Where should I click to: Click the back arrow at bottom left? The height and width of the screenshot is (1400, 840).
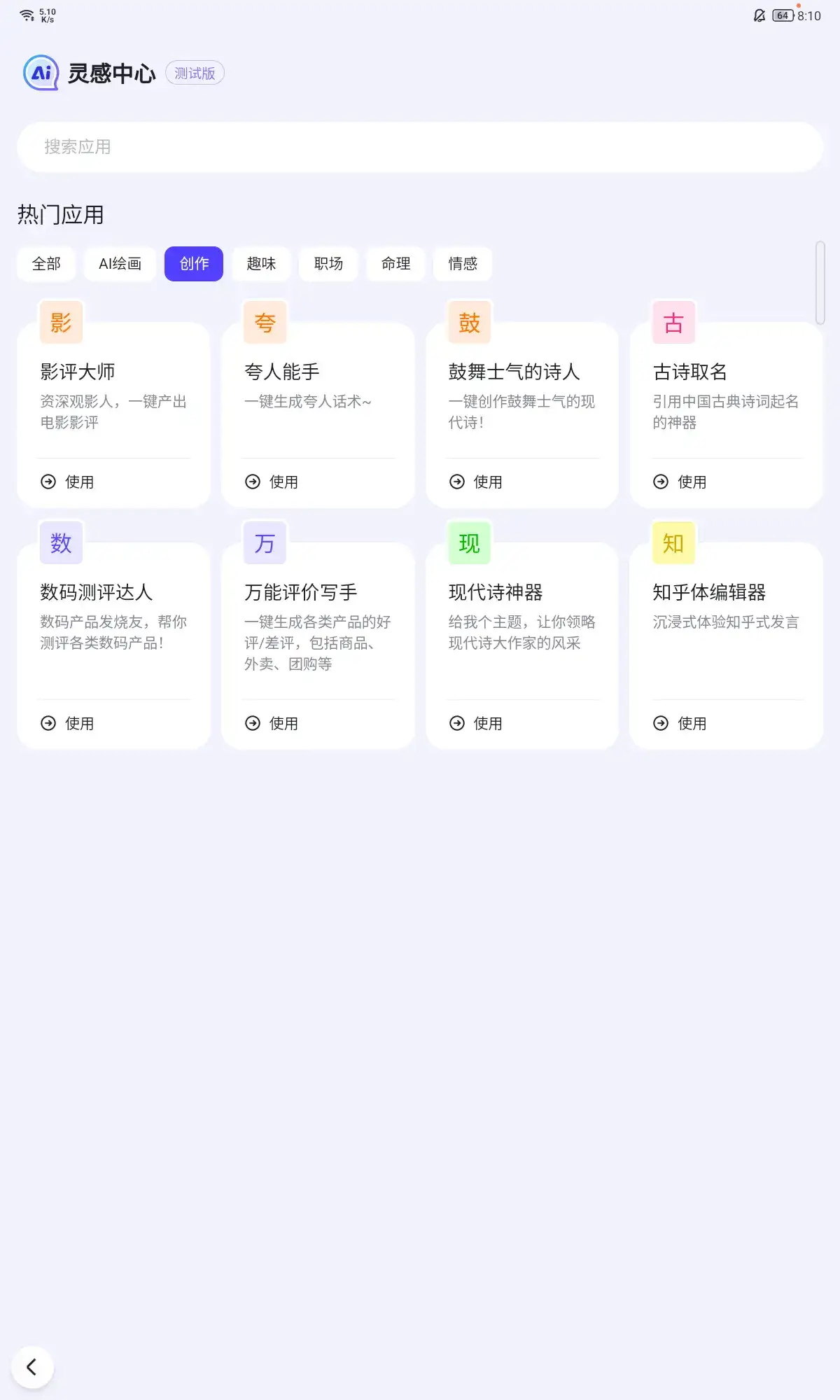pyautogui.click(x=33, y=1366)
